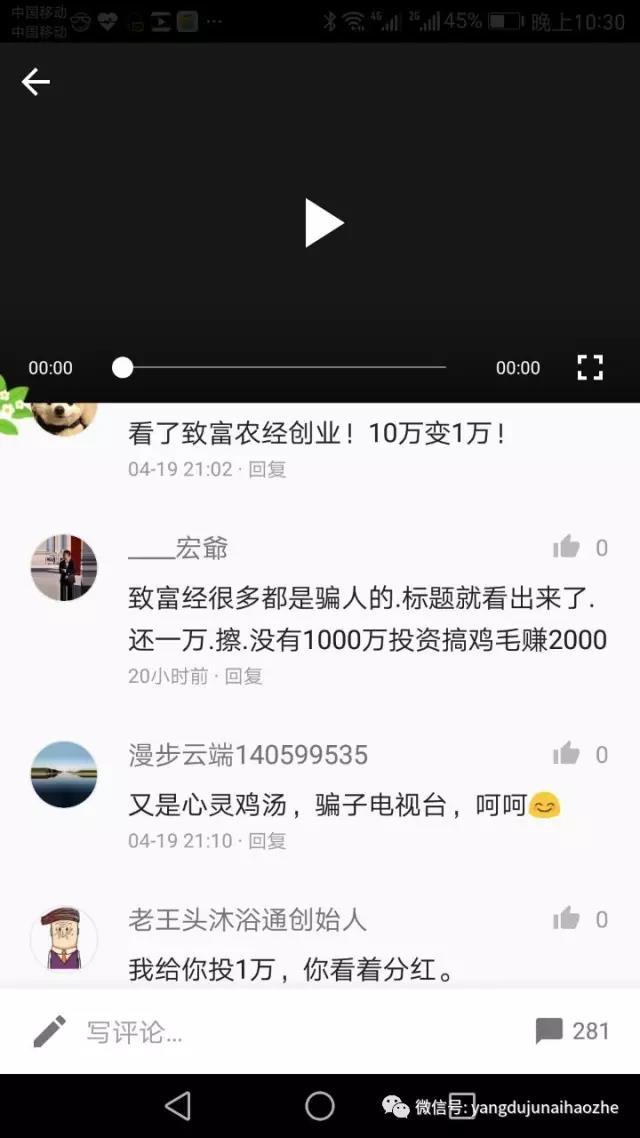Go back using the top-left arrow
This screenshot has width=640, height=1138.
(x=36, y=82)
